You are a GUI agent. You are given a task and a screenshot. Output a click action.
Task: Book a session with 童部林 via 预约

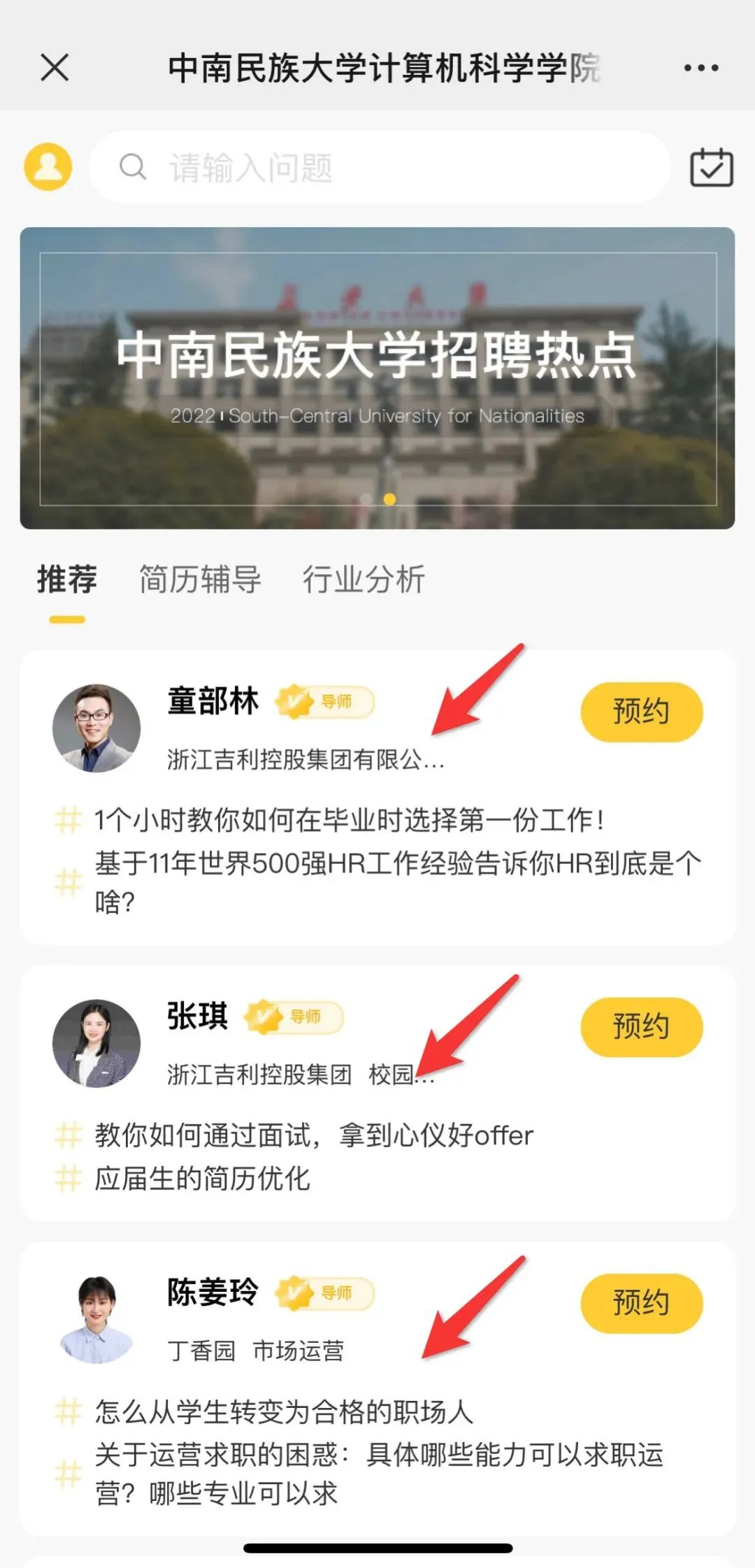click(641, 712)
